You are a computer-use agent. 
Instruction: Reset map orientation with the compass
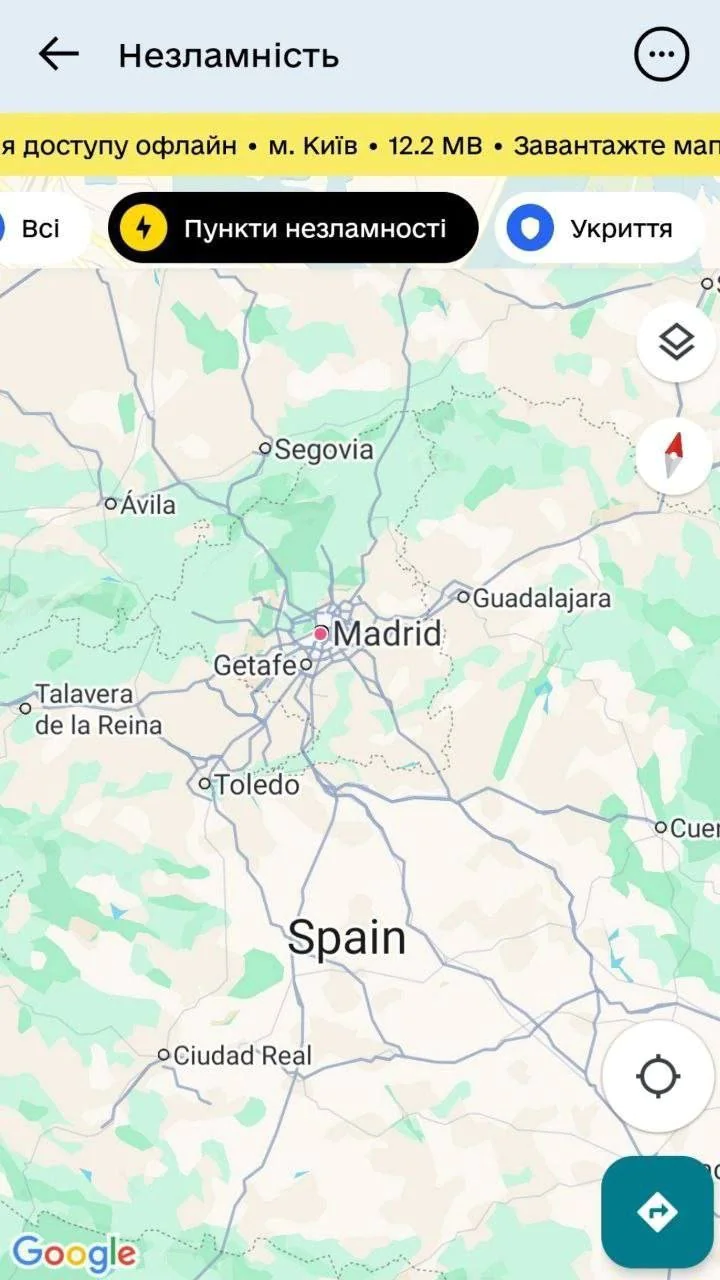(x=676, y=457)
